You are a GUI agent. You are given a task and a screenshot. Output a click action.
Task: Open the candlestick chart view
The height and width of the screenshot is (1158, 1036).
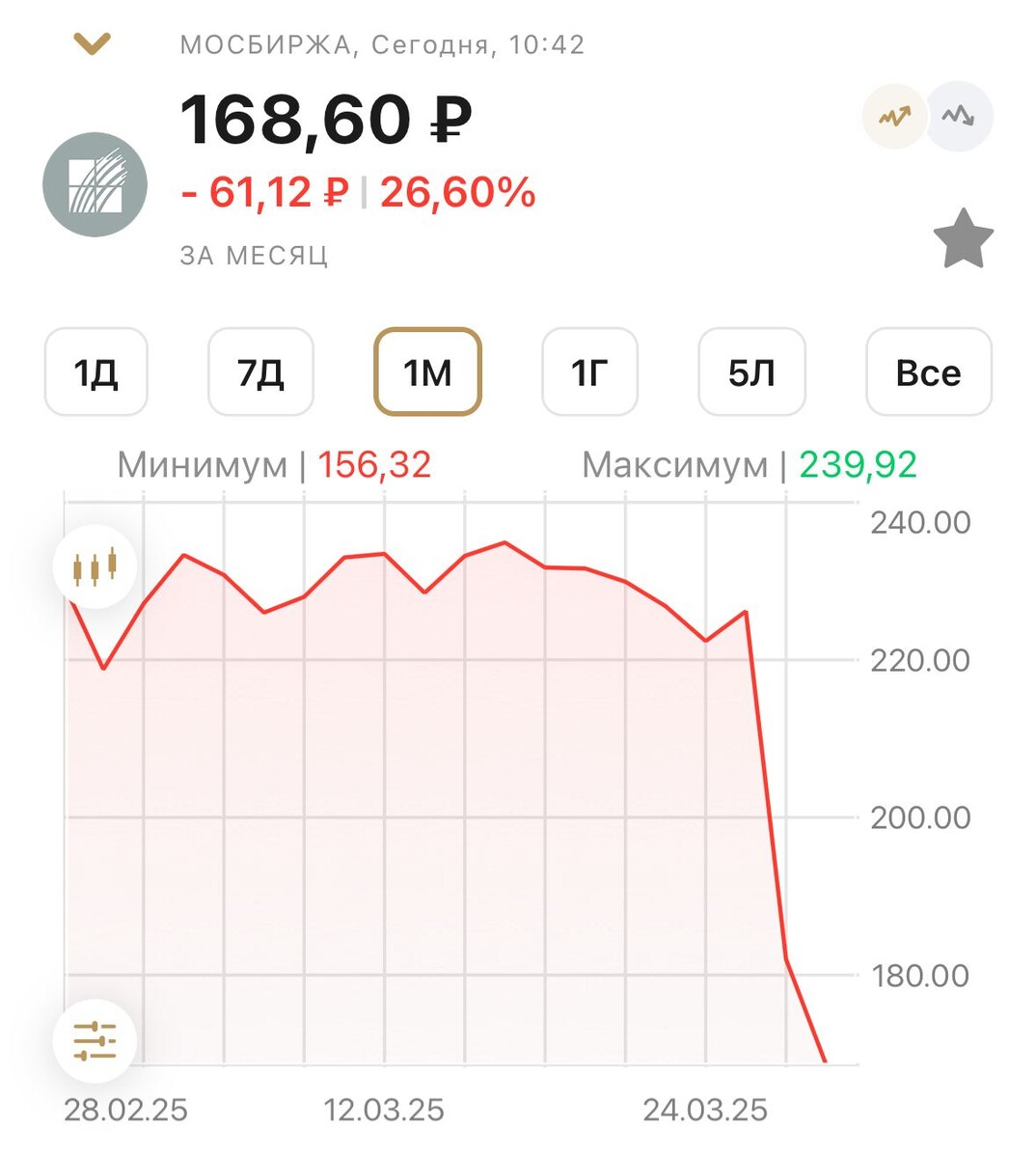[94, 567]
